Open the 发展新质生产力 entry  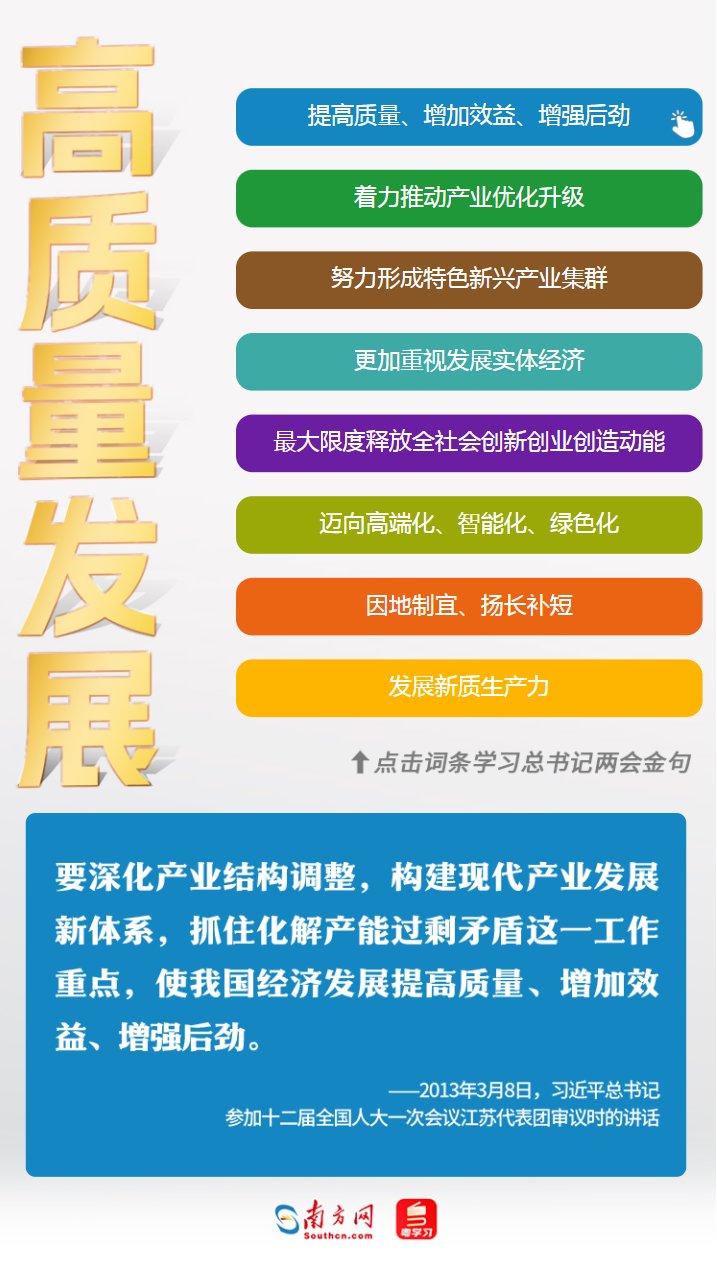[469, 688]
